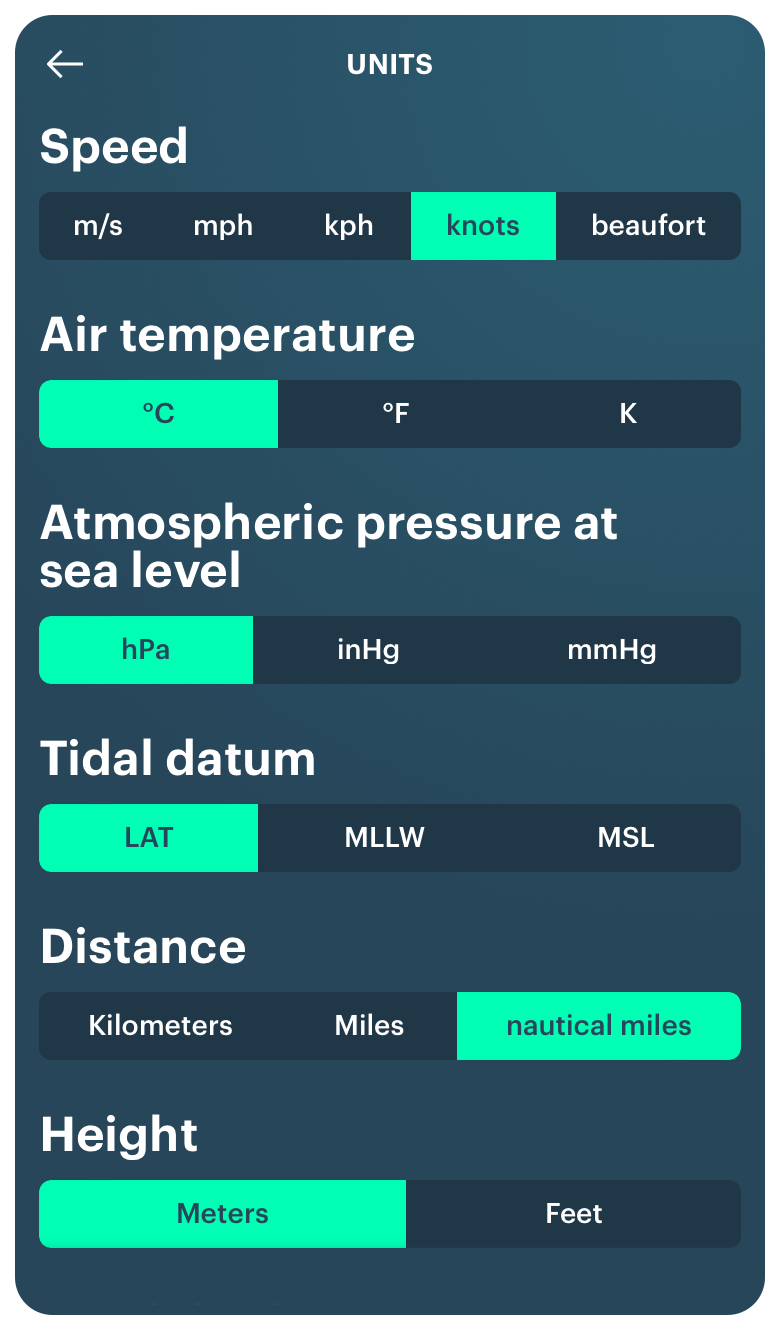This screenshot has height=1330, width=780.
Task: Select LAT tidal datum
Action: pyautogui.click(x=149, y=838)
